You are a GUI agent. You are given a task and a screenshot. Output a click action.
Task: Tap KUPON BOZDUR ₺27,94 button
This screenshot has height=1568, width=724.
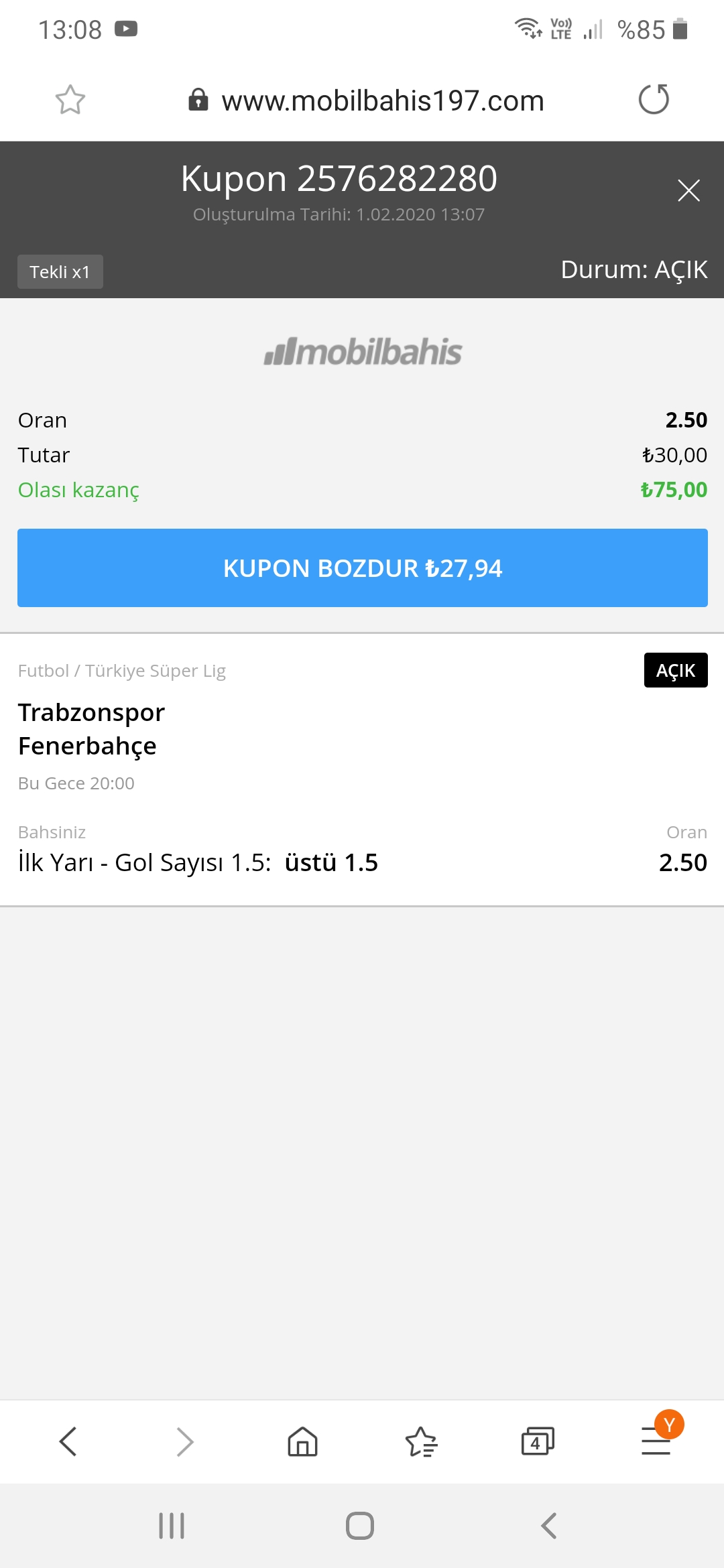362,568
